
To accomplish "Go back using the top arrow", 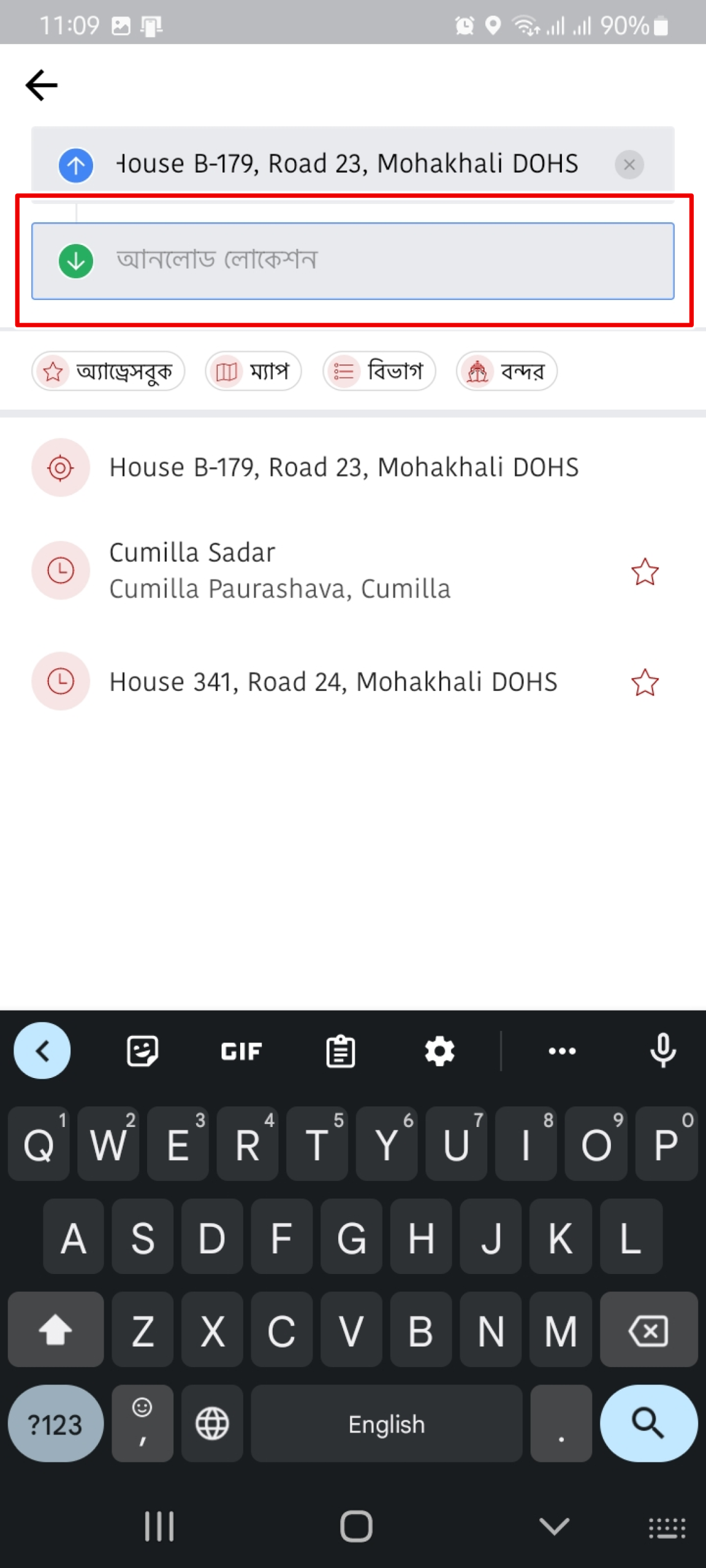I will click(42, 85).
